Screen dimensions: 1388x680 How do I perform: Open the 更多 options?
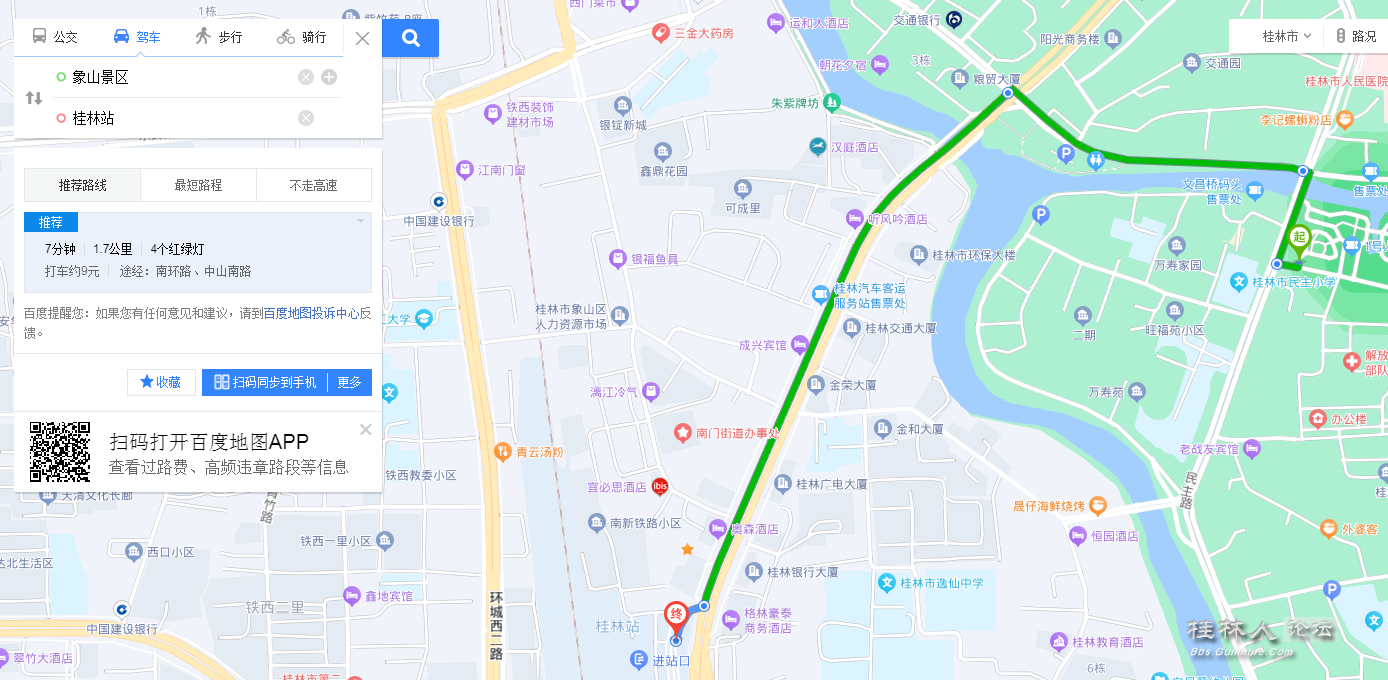click(x=349, y=382)
